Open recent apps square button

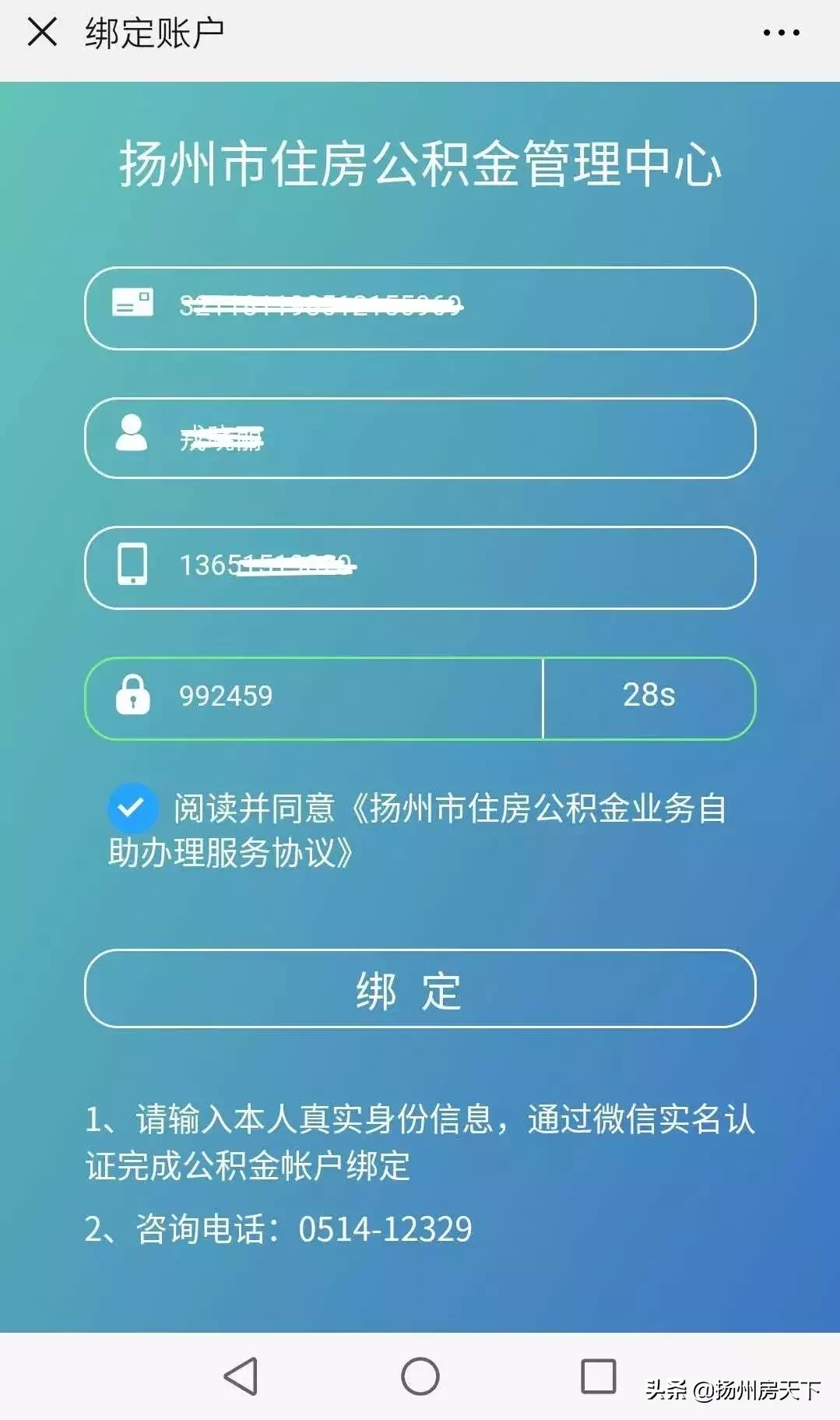click(598, 1376)
